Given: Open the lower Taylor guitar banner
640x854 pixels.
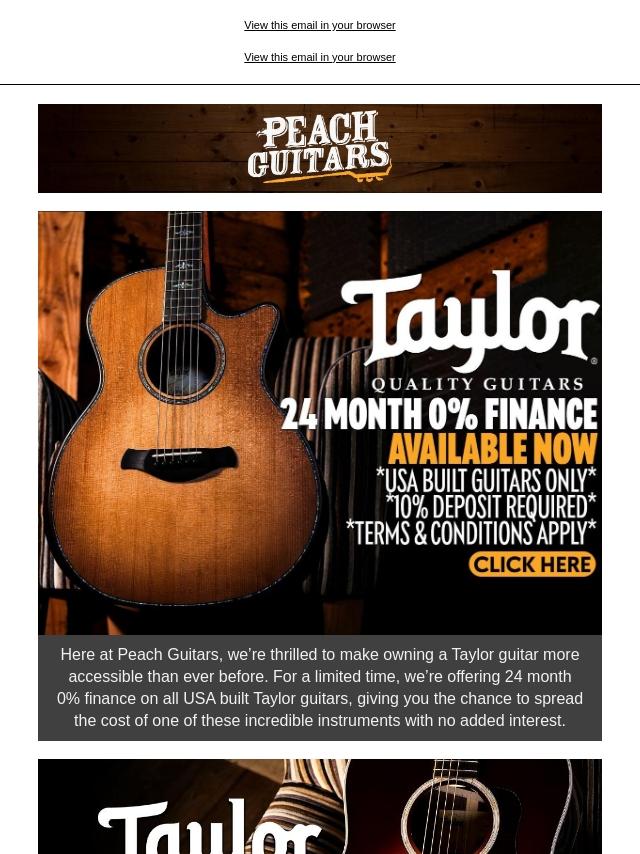Looking at the screenshot, I should (x=319, y=806).
